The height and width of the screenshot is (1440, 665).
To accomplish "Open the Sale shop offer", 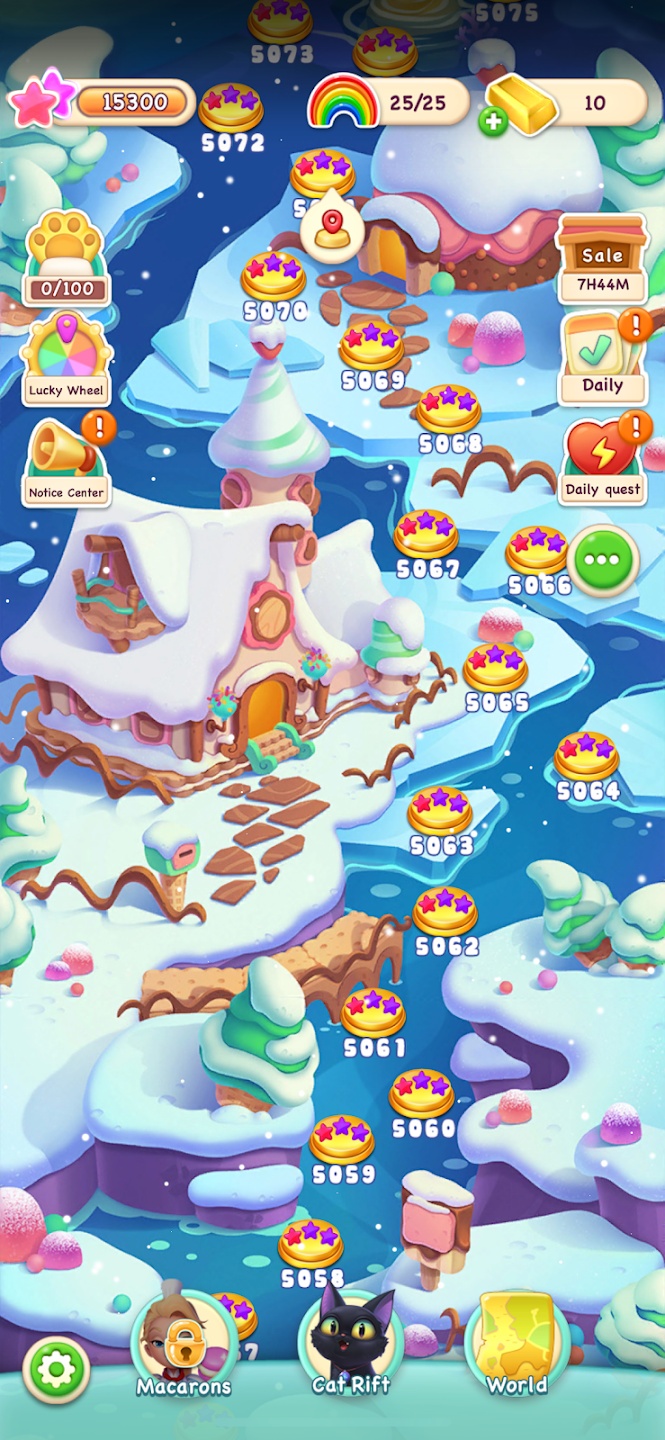I will pyautogui.click(x=602, y=256).
